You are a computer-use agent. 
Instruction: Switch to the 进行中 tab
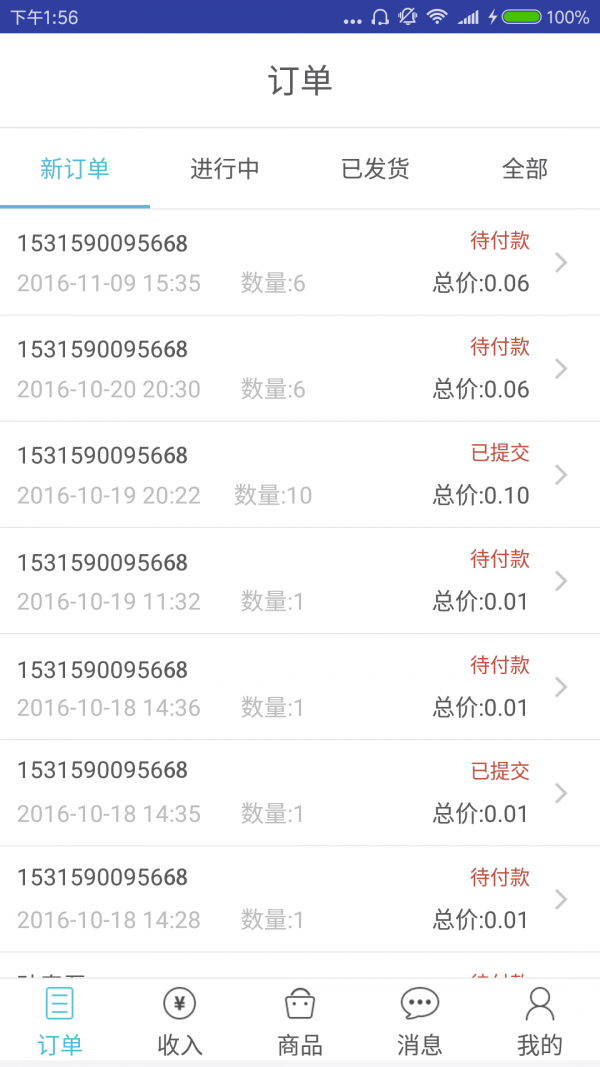pyautogui.click(x=224, y=169)
